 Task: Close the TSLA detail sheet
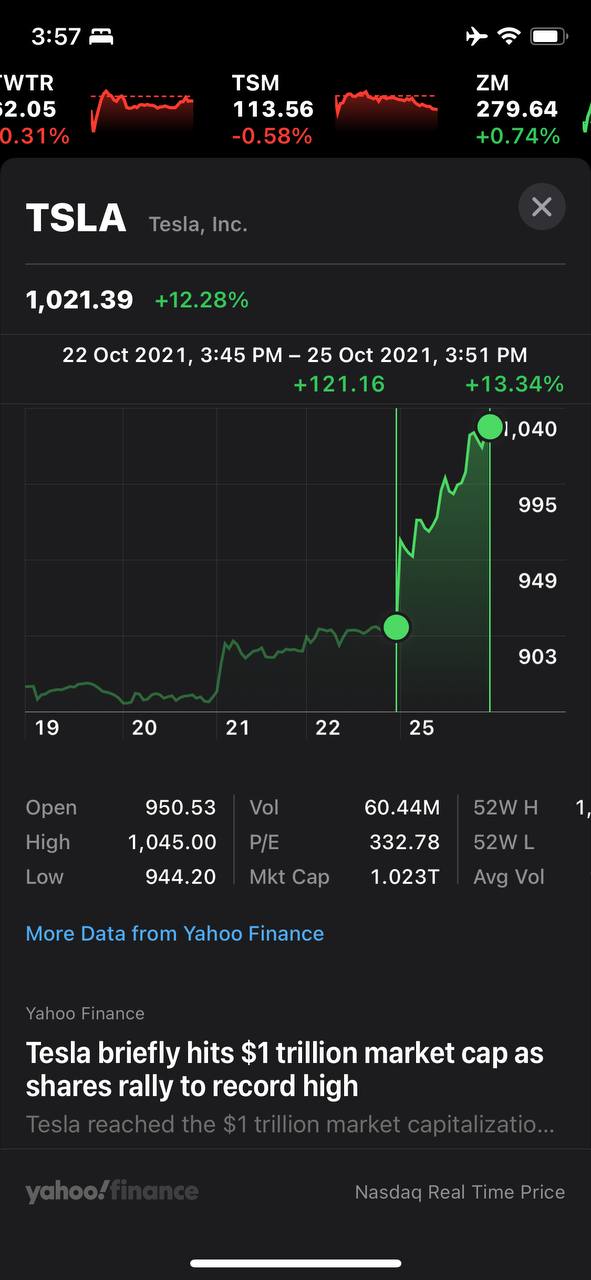541,207
